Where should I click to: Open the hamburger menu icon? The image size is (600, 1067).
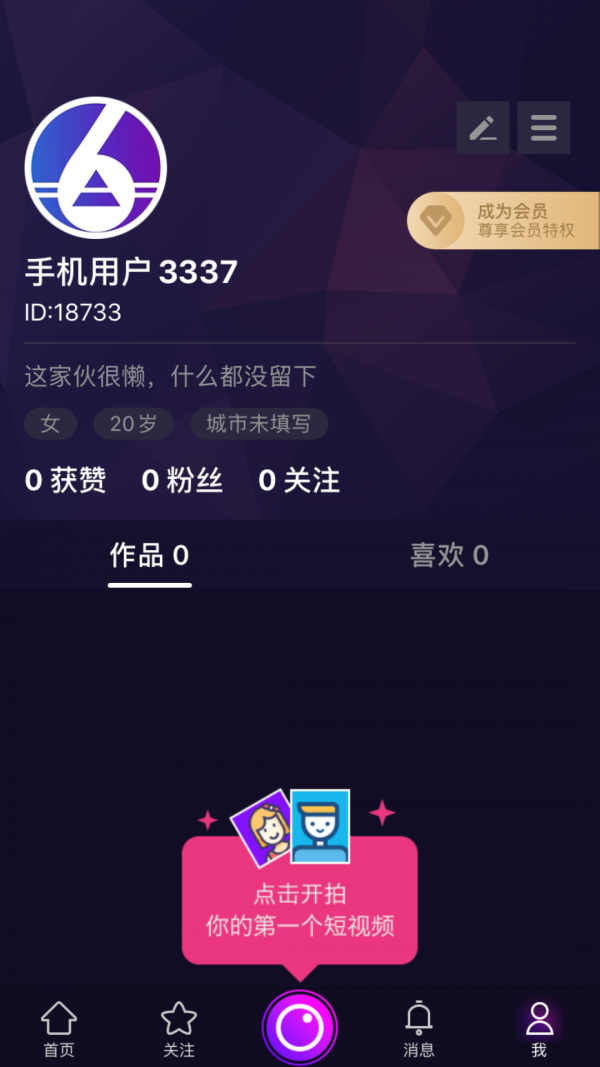pyautogui.click(x=544, y=128)
